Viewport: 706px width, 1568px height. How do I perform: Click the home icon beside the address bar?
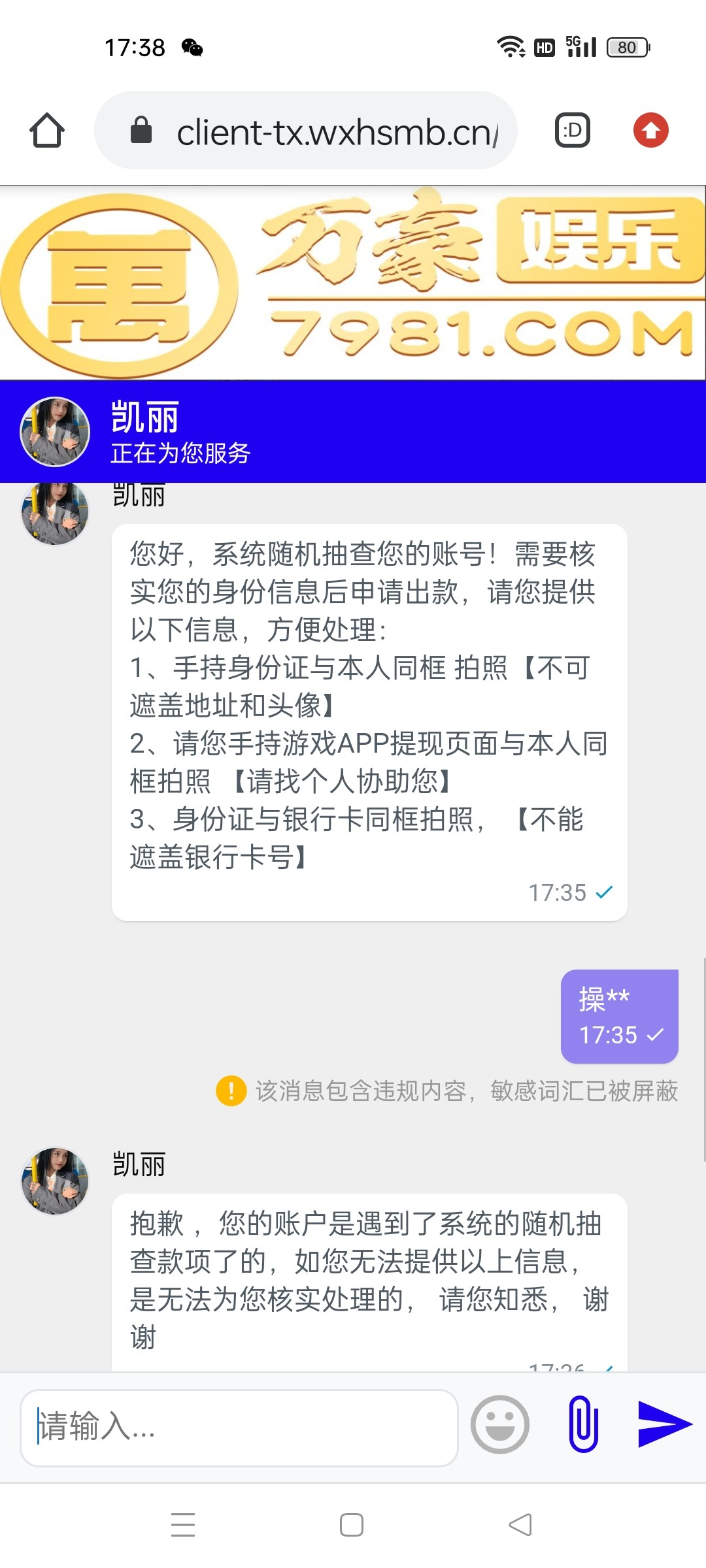(x=46, y=129)
